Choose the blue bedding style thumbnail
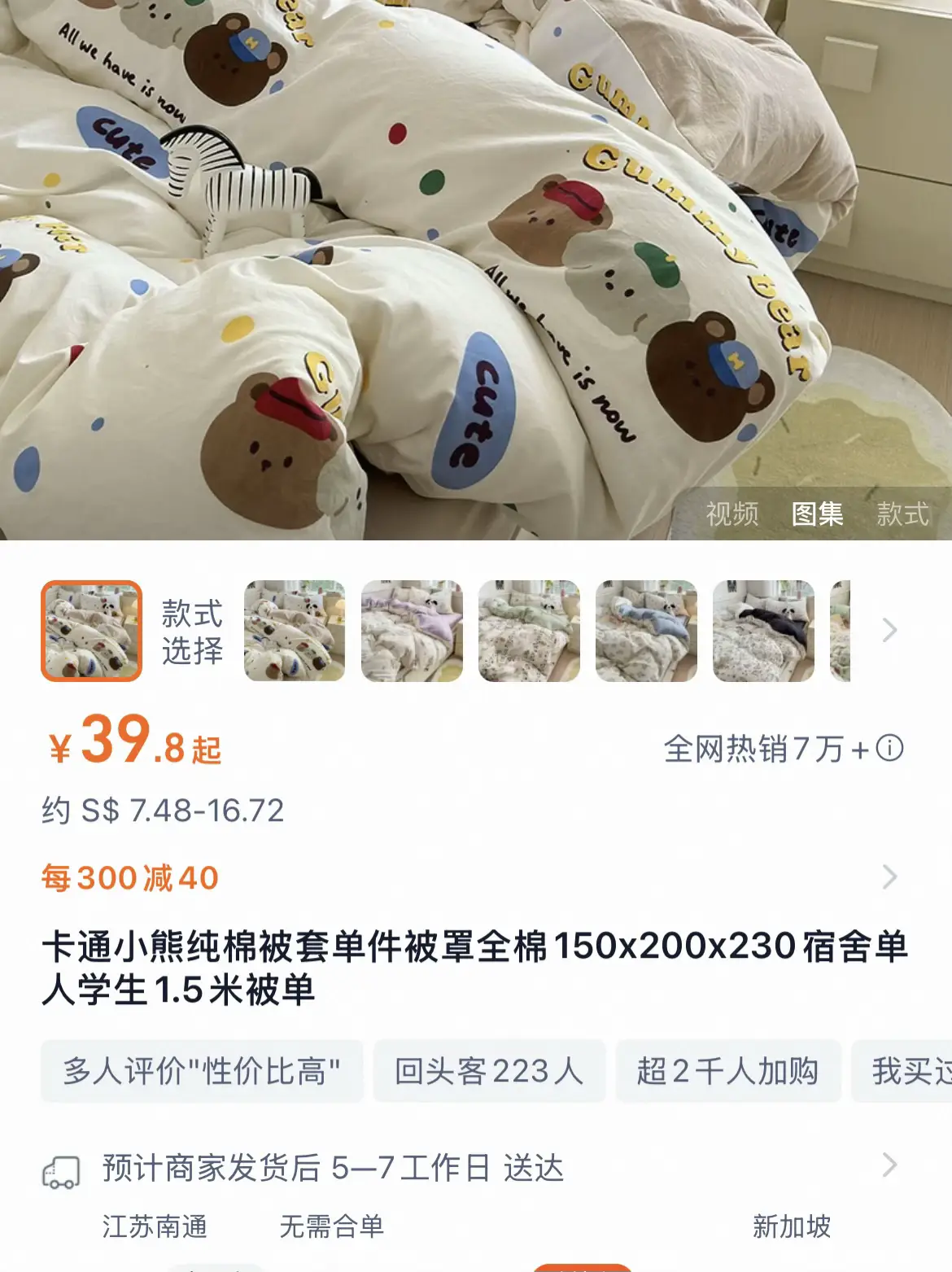Viewport: 952px width, 1272px height. click(x=646, y=631)
